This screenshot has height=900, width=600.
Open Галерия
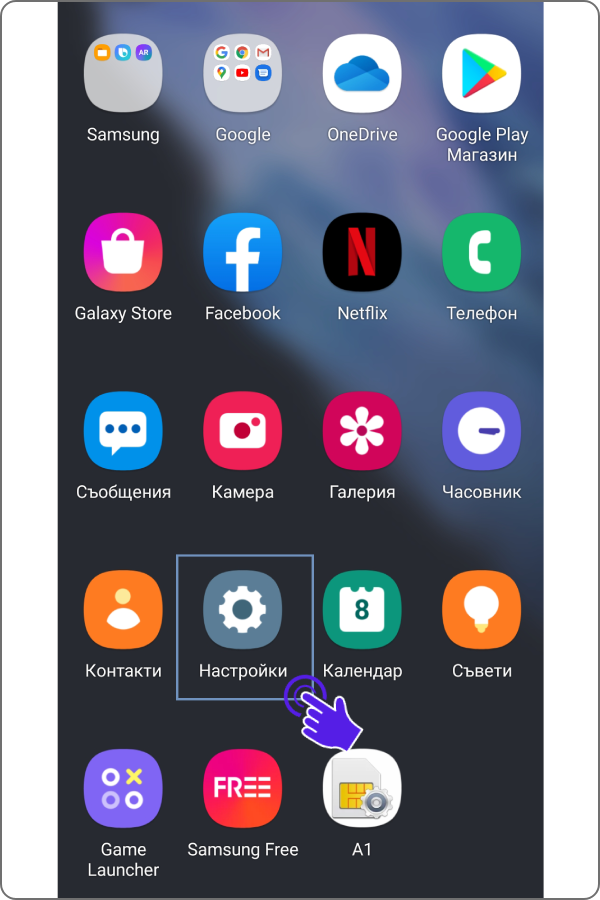[x=362, y=431]
